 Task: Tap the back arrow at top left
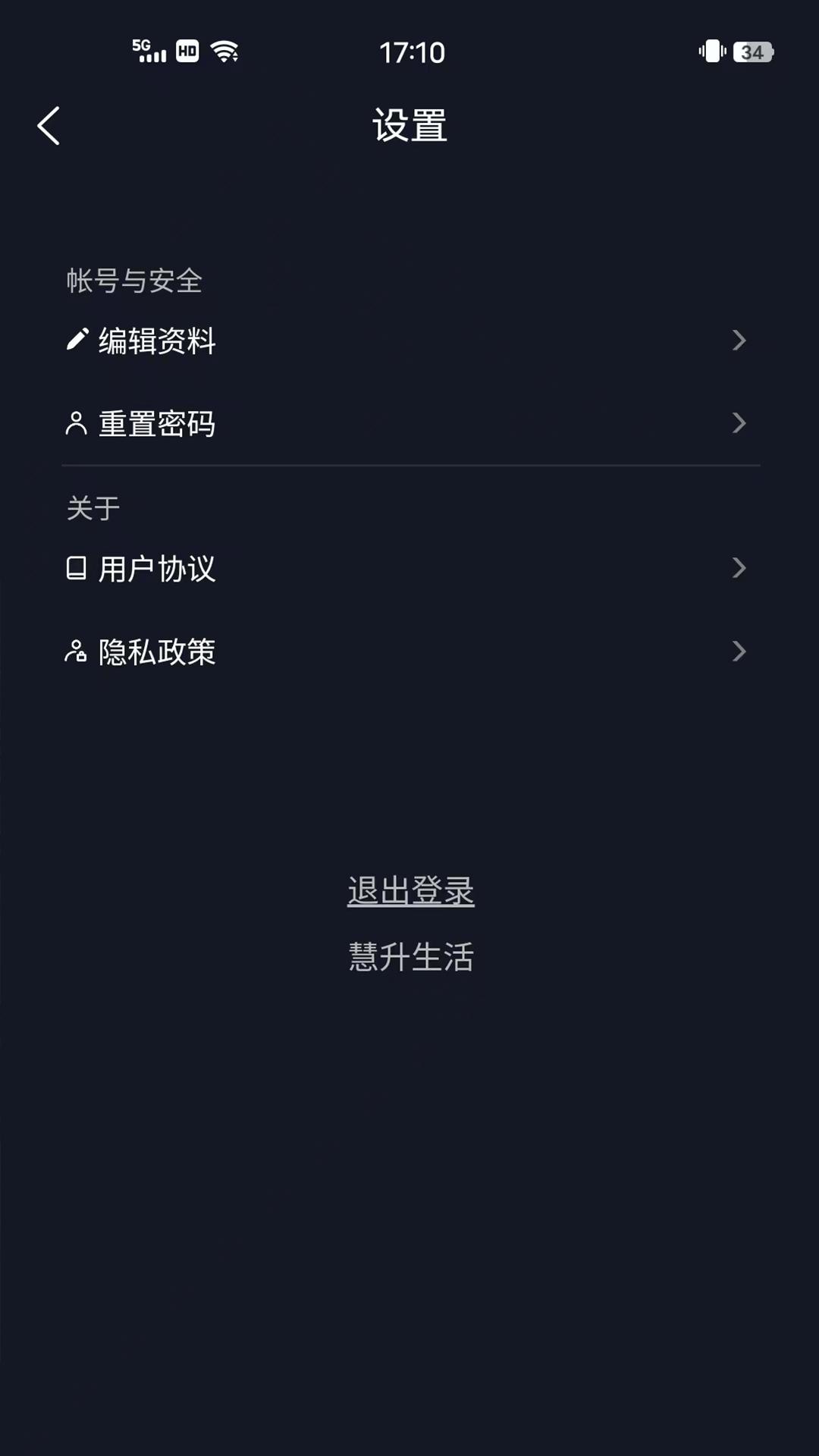pos(49,125)
